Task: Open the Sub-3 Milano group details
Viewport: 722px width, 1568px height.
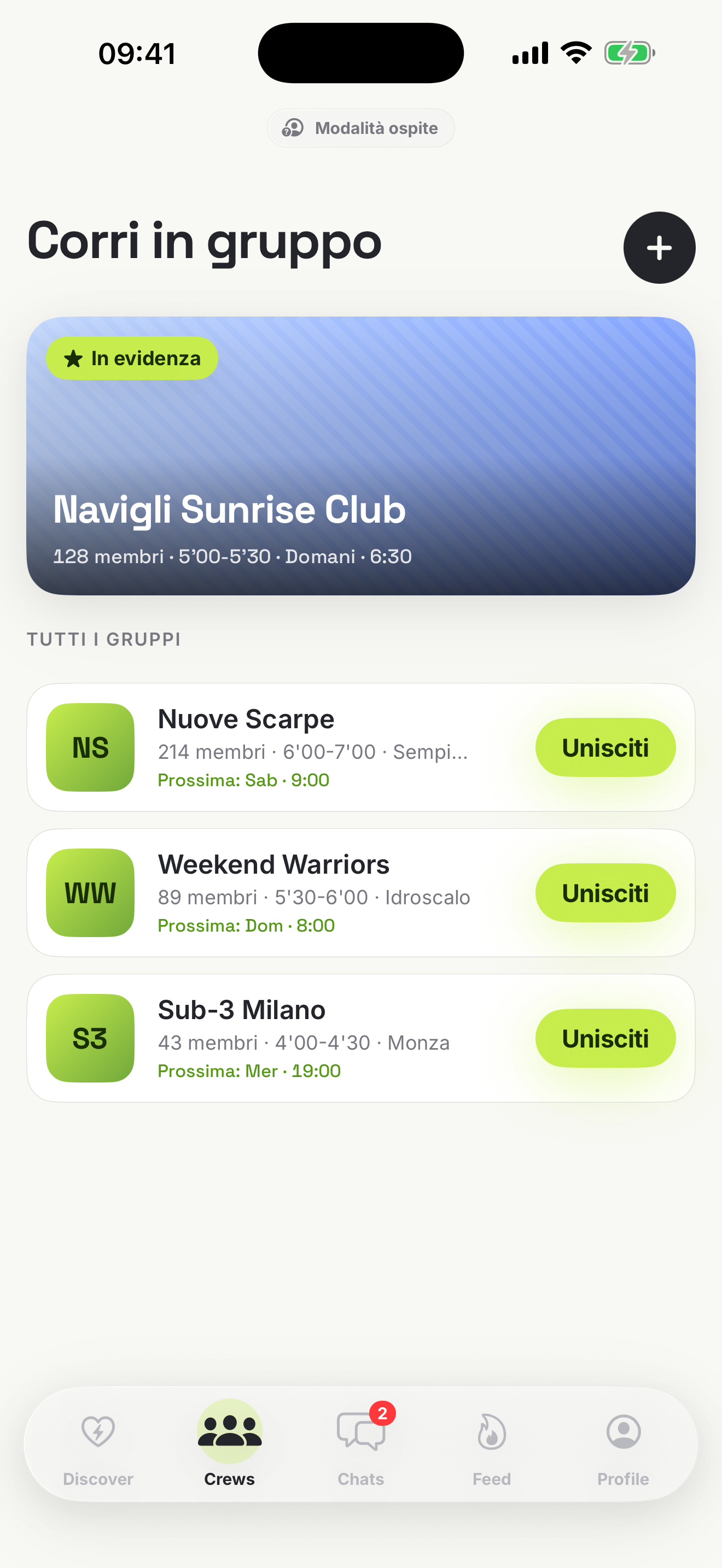Action: point(280,1038)
